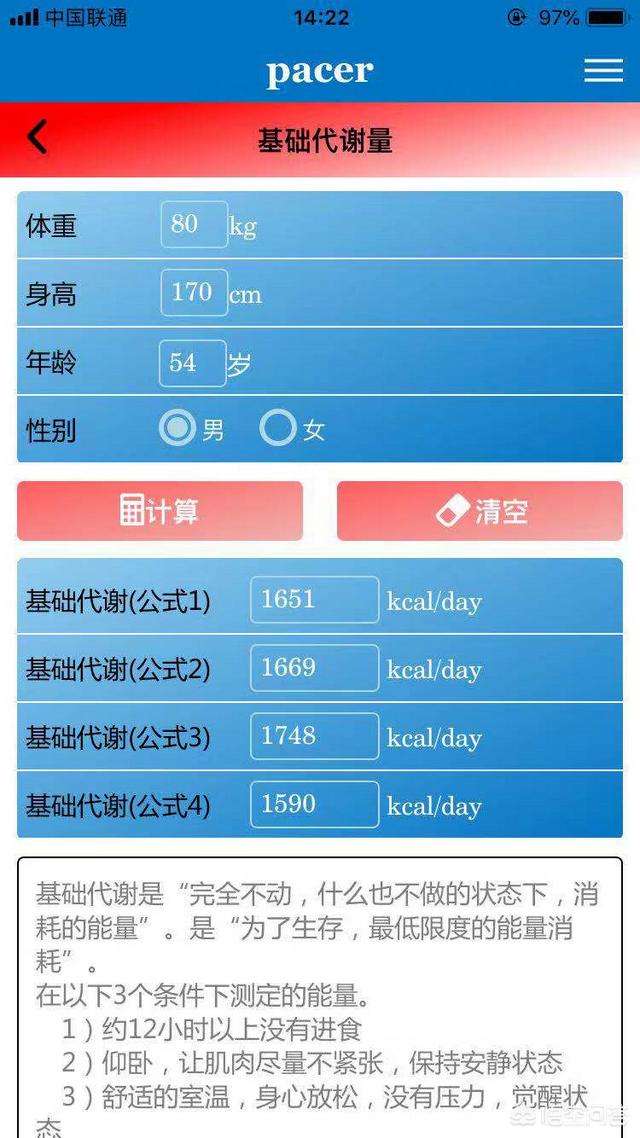640x1138 pixels.
Task: Tap the 计算 calculate button
Action: [x=160, y=511]
